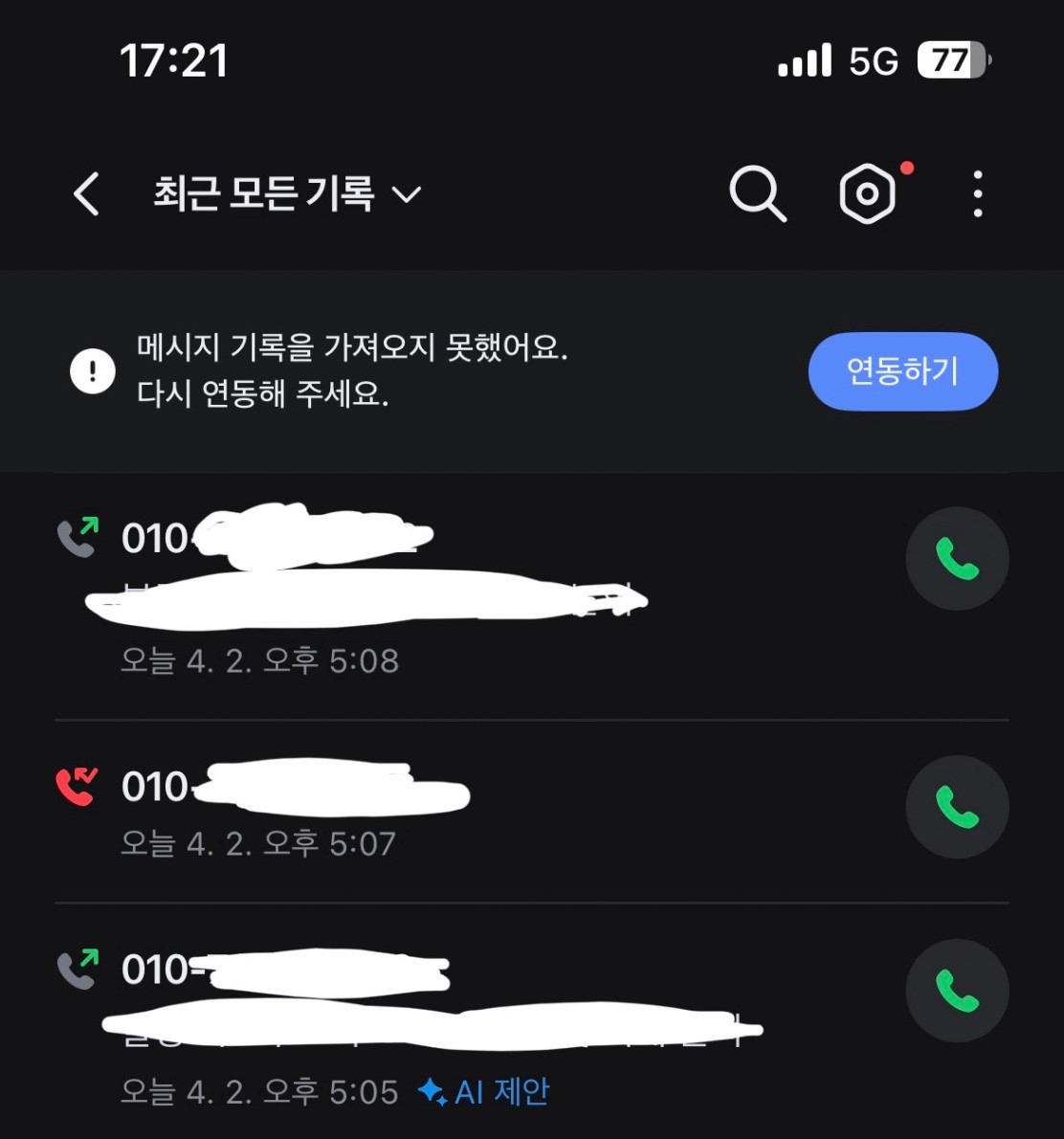The width and height of the screenshot is (1064, 1139).
Task: Go back using the top-left arrow
Action: pyautogui.click(x=86, y=194)
